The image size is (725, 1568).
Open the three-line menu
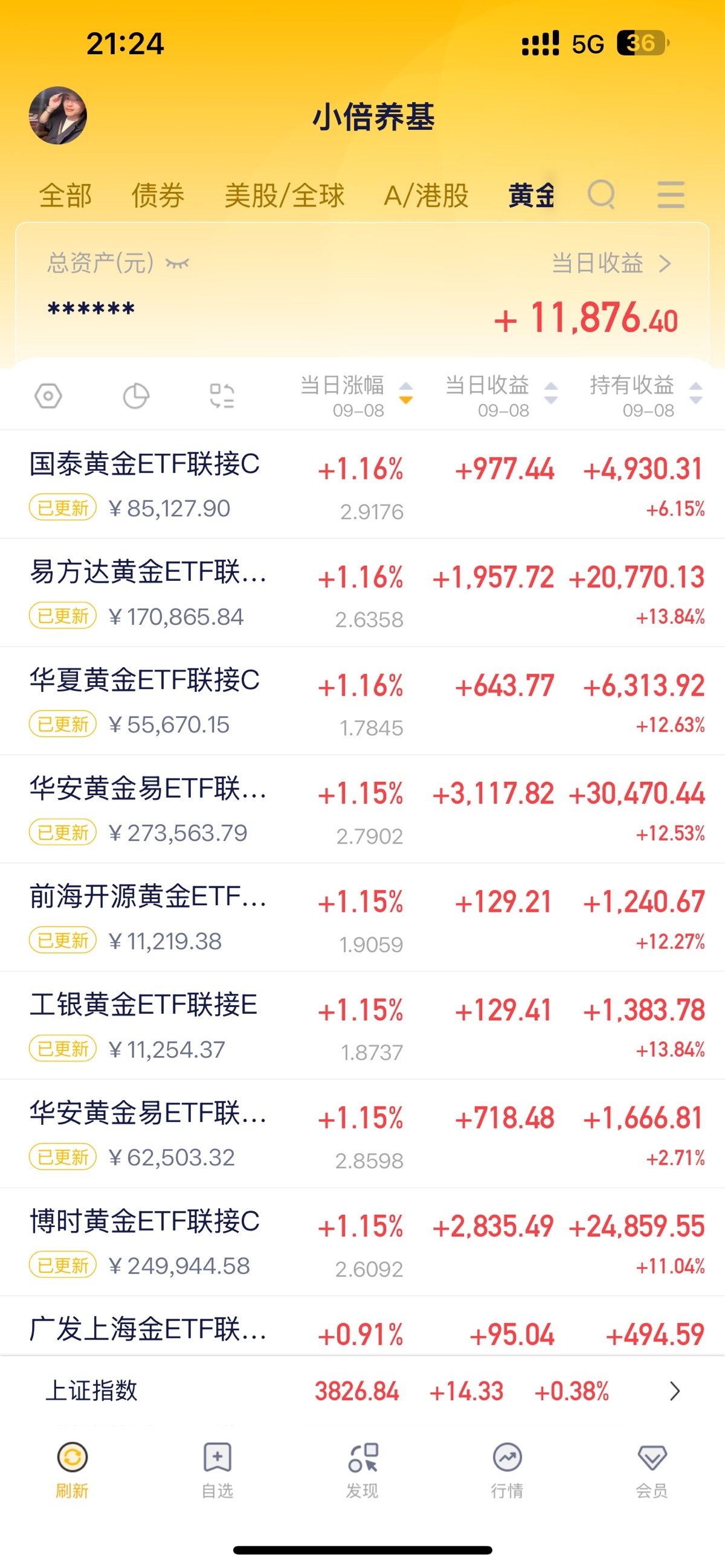point(671,195)
